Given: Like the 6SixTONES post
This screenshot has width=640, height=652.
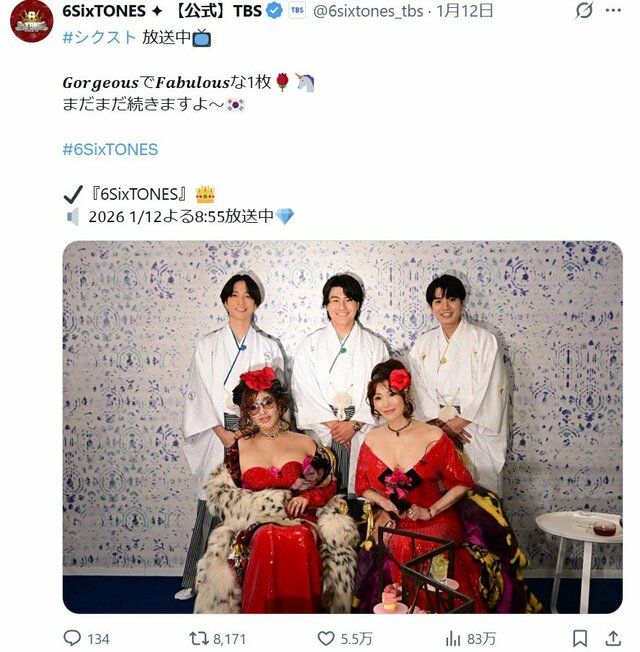Looking at the screenshot, I should (326, 638).
